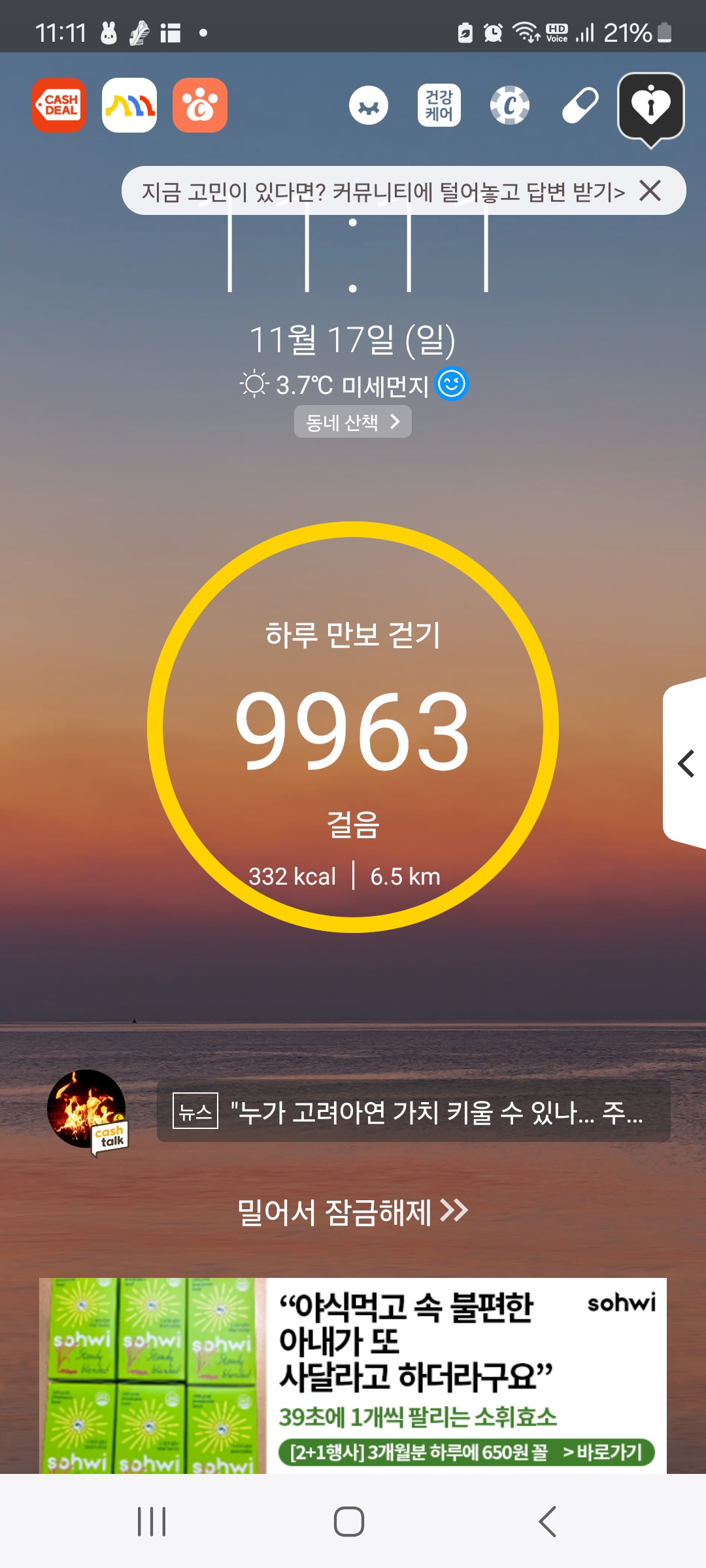
Task: Read the news headline about 고려아연
Action: [413, 1111]
